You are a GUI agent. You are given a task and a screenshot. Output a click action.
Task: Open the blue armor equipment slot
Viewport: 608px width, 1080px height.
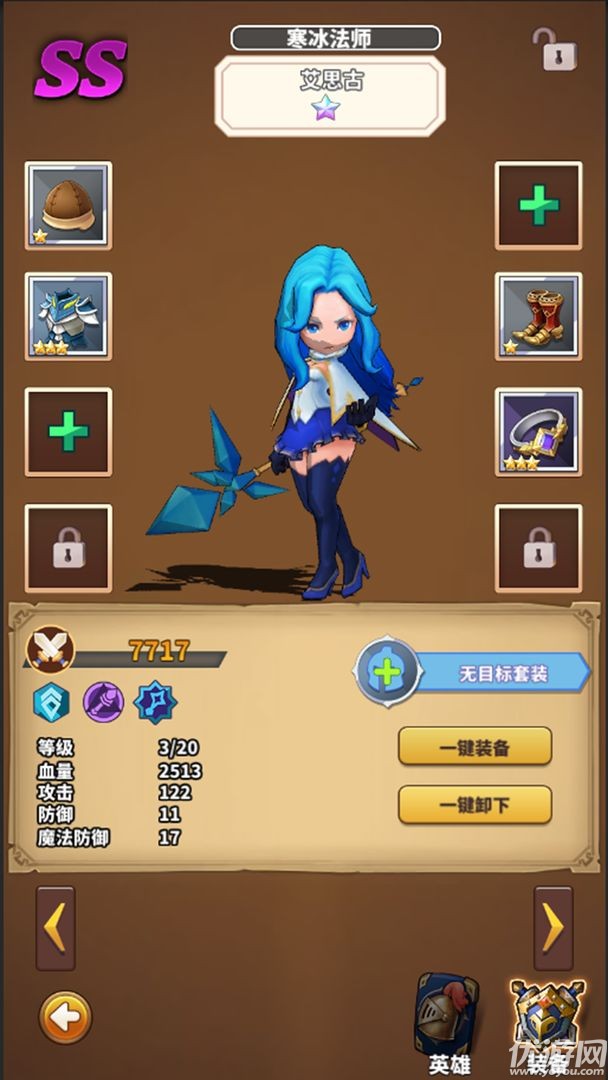click(68, 316)
